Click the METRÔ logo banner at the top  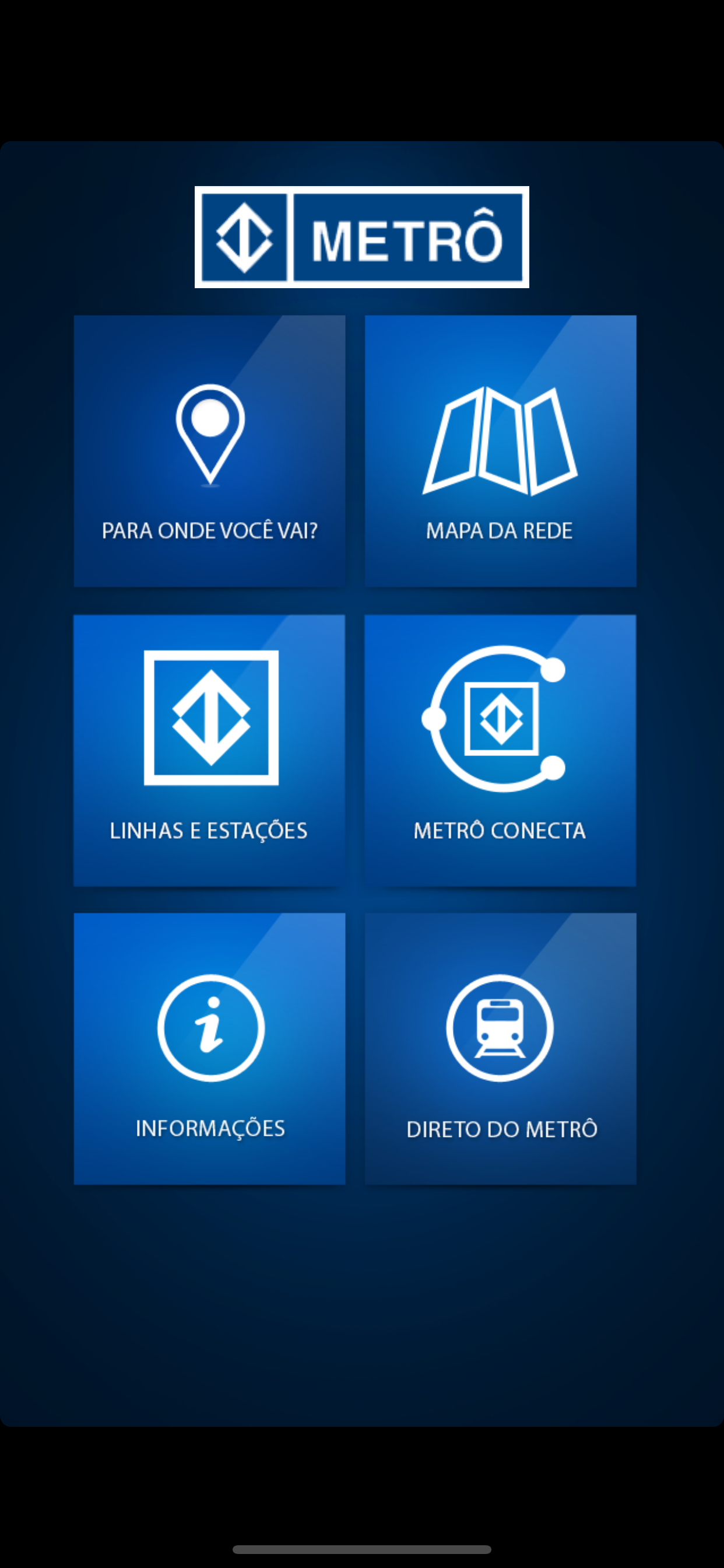[361, 236]
